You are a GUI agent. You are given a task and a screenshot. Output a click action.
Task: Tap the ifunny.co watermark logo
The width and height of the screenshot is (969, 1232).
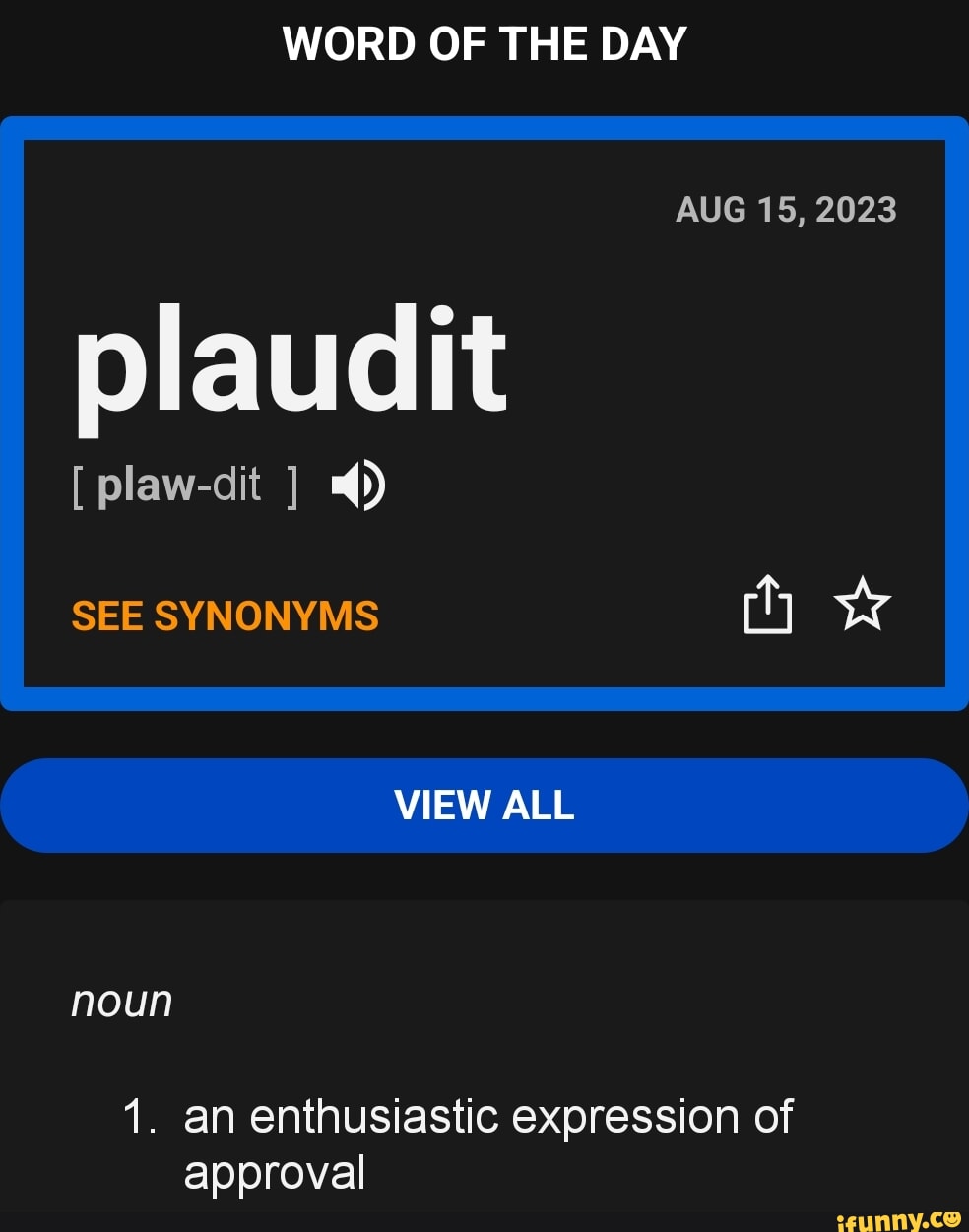(x=900, y=1221)
